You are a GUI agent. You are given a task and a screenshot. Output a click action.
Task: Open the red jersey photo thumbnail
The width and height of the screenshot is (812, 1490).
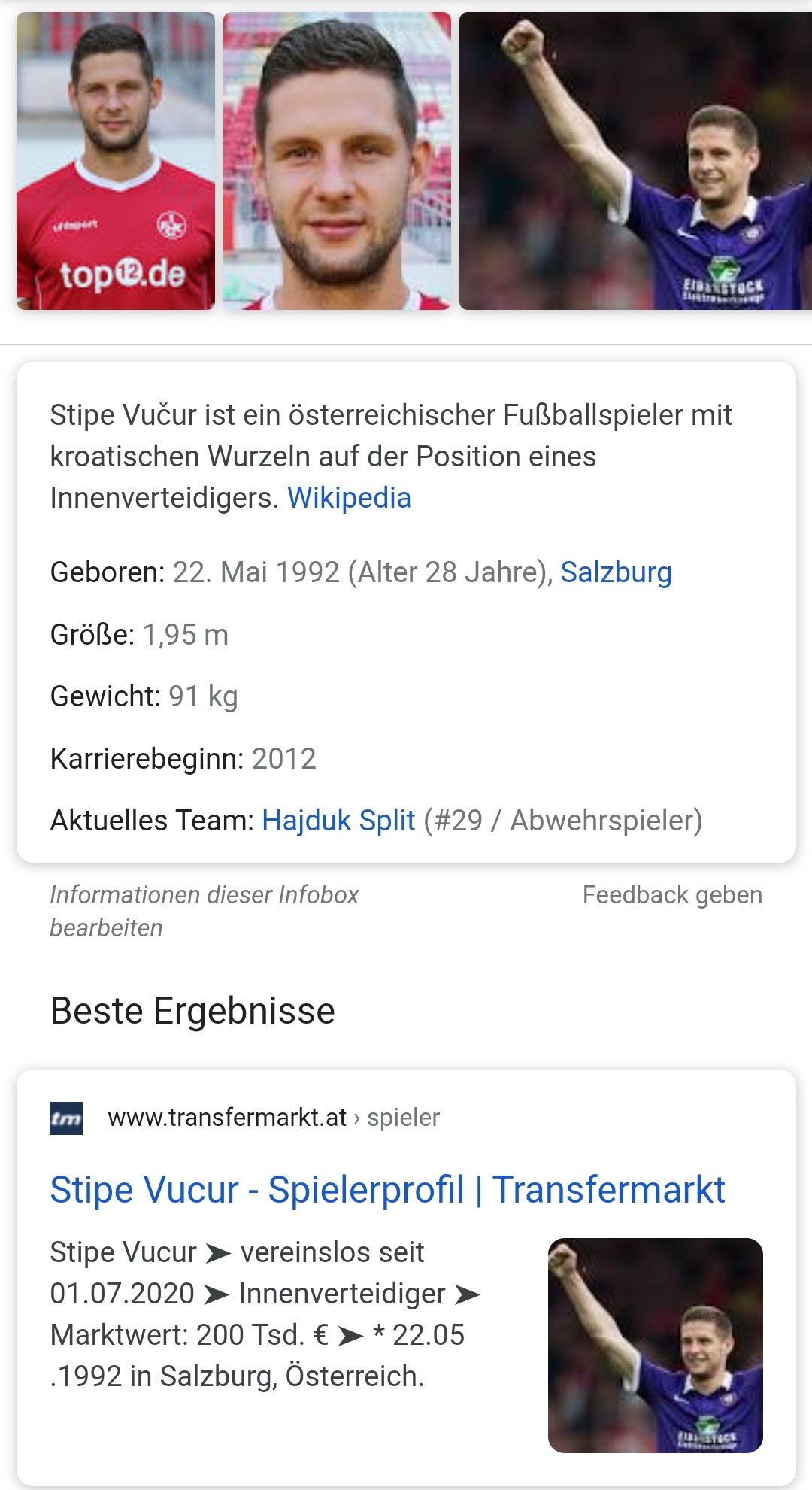116,160
